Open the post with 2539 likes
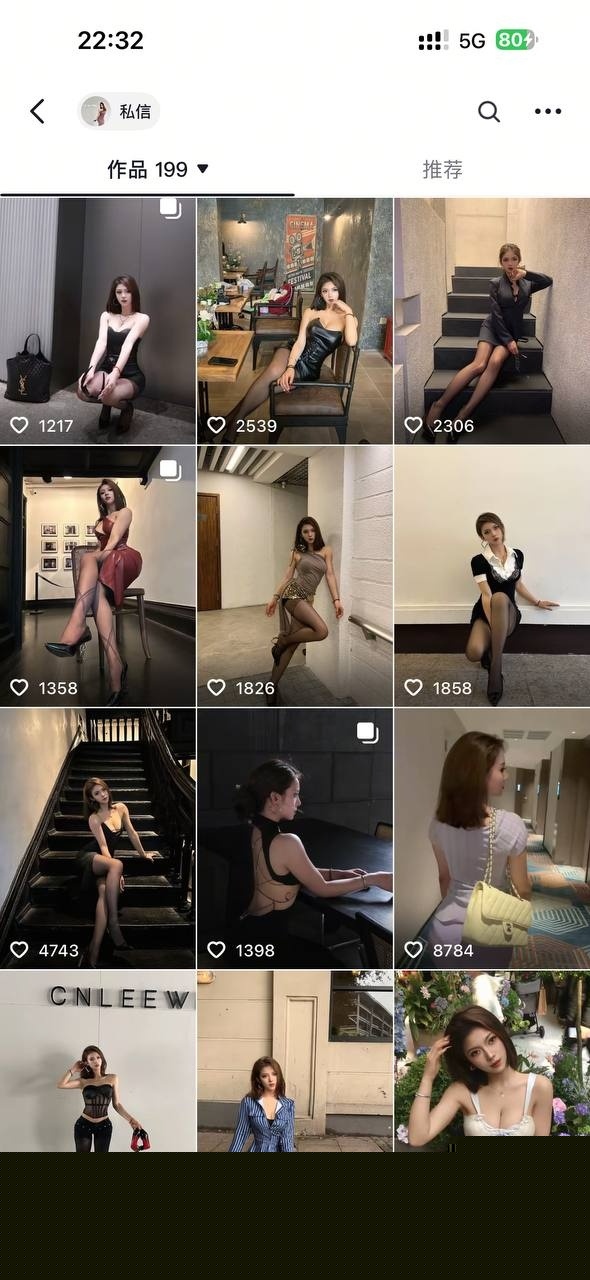Viewport: 590px width, 1280px height. (295, 320)
